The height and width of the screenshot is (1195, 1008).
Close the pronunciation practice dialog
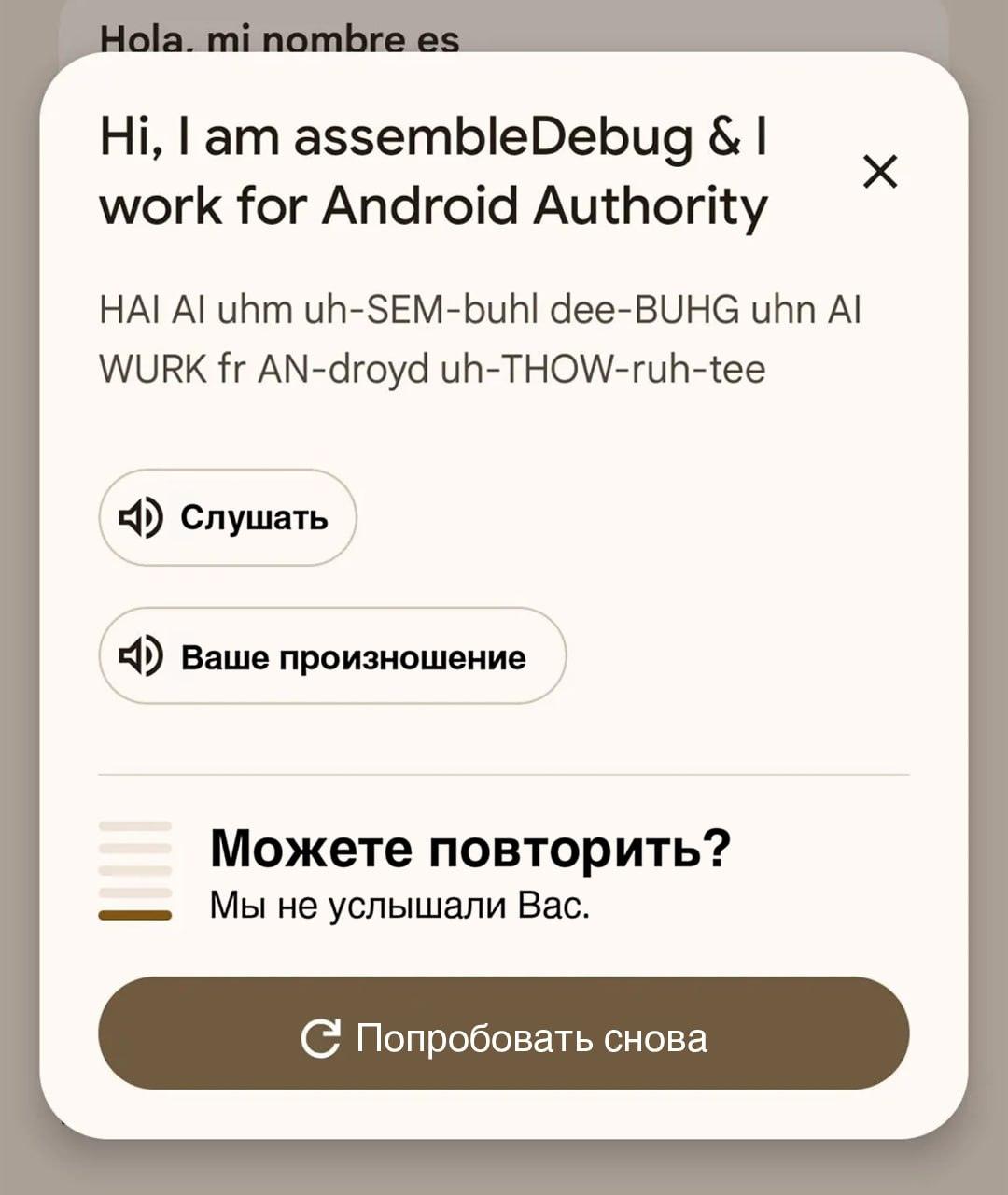[x=879, y=172]
